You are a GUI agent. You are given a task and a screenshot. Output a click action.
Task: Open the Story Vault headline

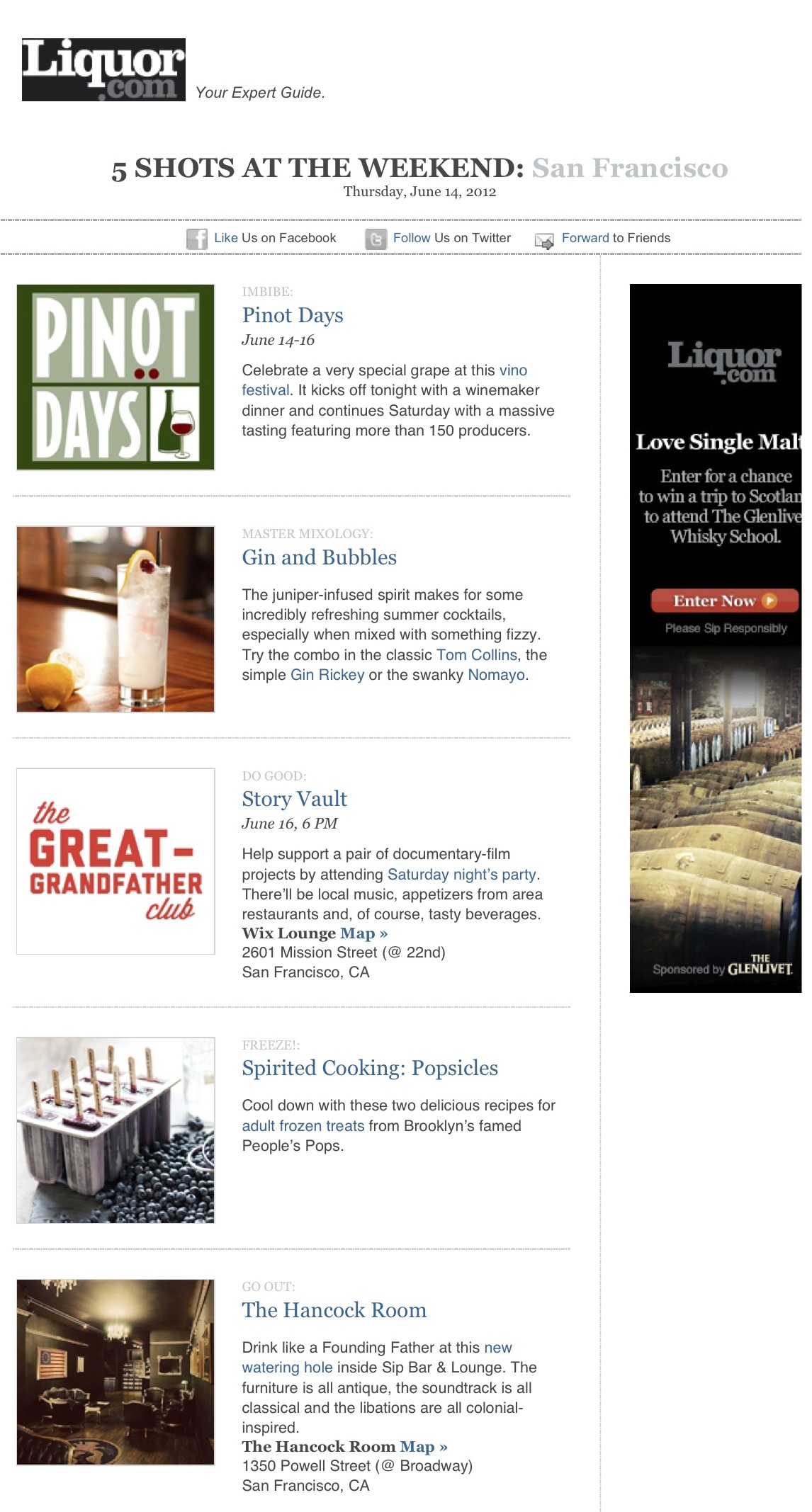(x=294, y=799)
